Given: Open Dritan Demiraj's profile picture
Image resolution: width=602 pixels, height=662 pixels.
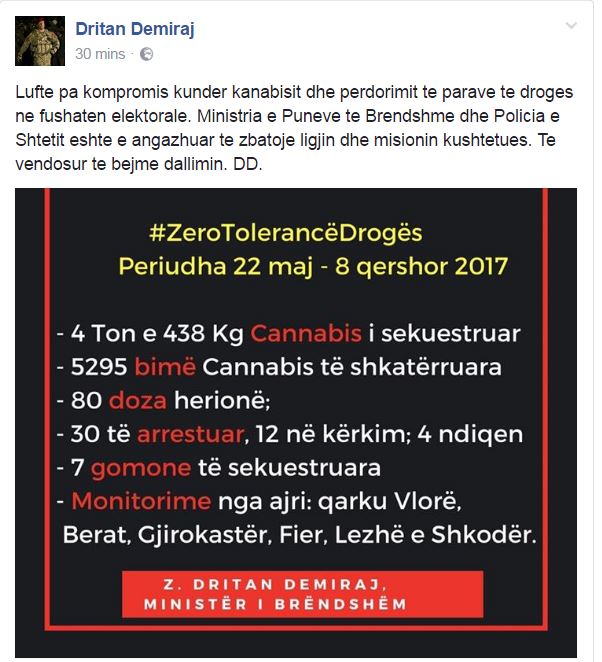Looking at the screenshot, I should (x=39, y=40).
